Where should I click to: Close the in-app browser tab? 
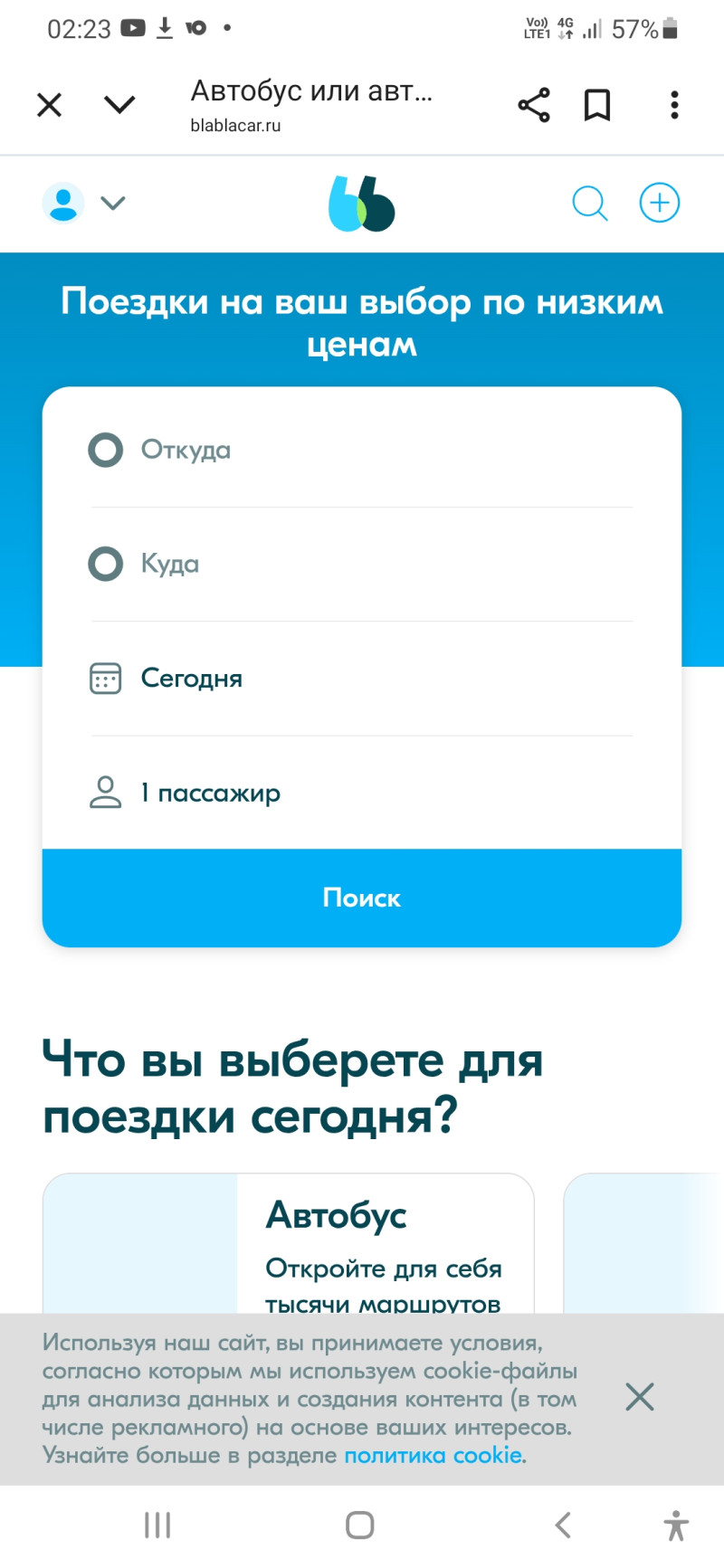(50, 105)
